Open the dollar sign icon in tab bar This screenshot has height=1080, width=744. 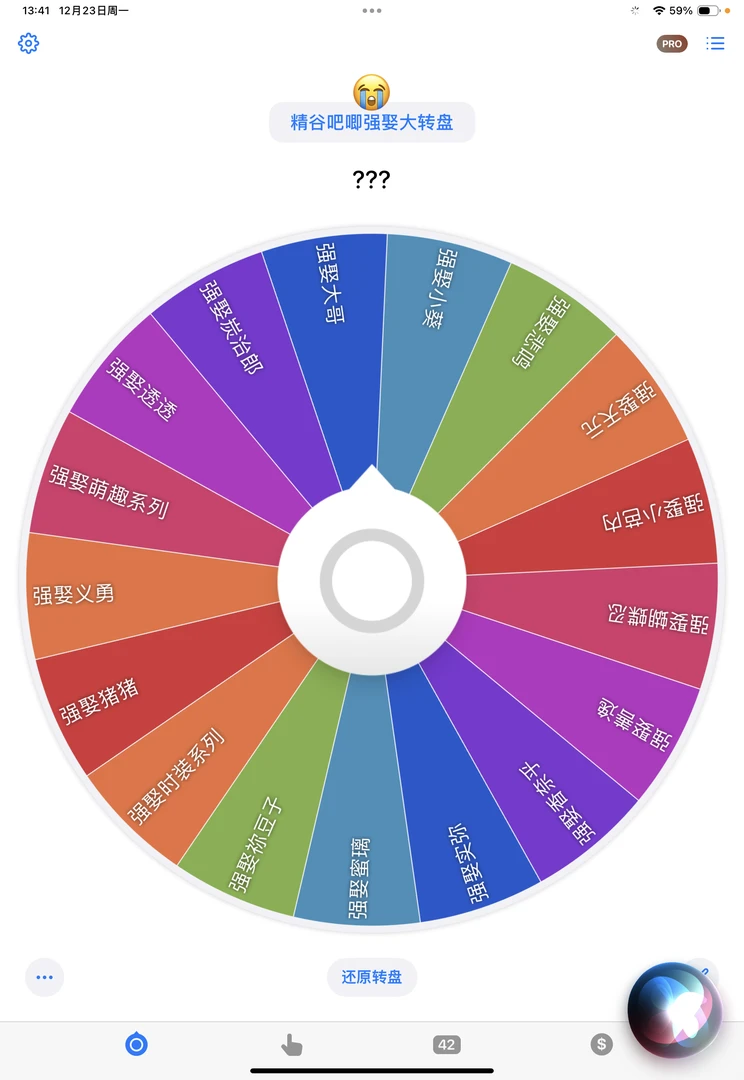601,1043
